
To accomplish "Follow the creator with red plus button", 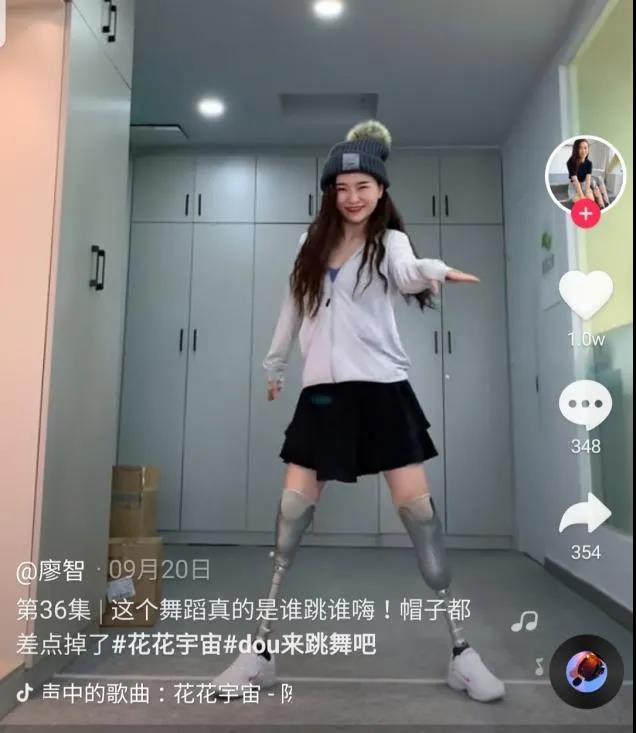I will [x=585, y=214].
